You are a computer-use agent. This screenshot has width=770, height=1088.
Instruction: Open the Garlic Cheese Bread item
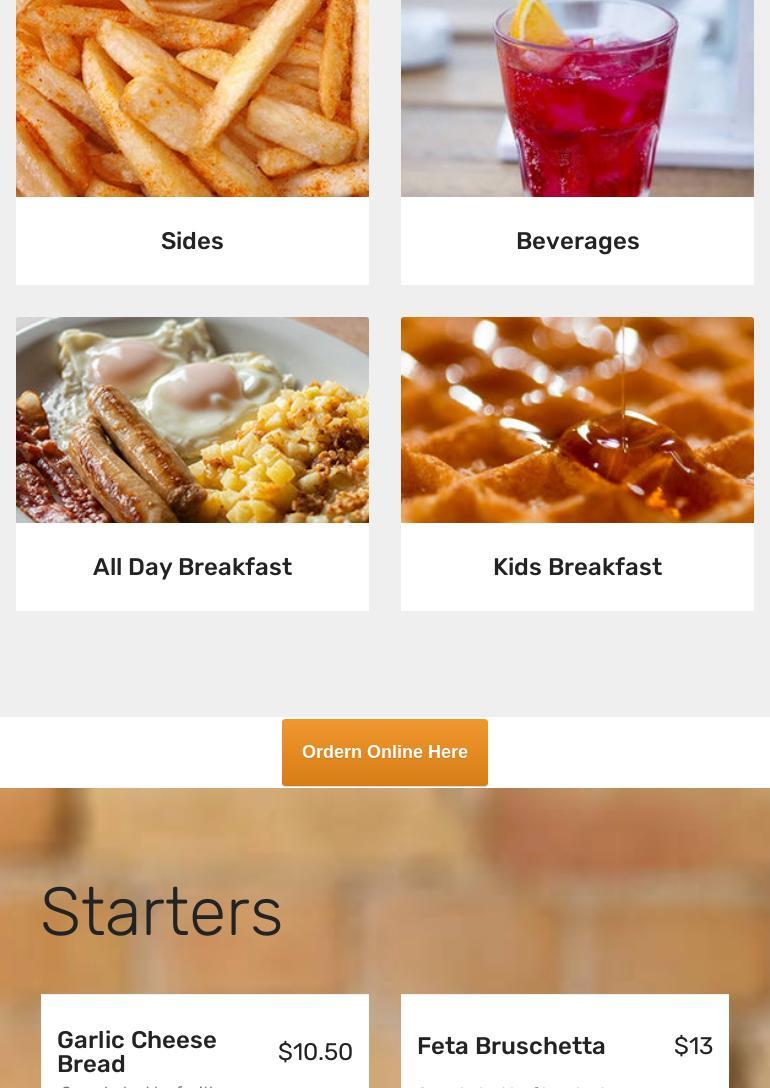(x=137, y=1051)
